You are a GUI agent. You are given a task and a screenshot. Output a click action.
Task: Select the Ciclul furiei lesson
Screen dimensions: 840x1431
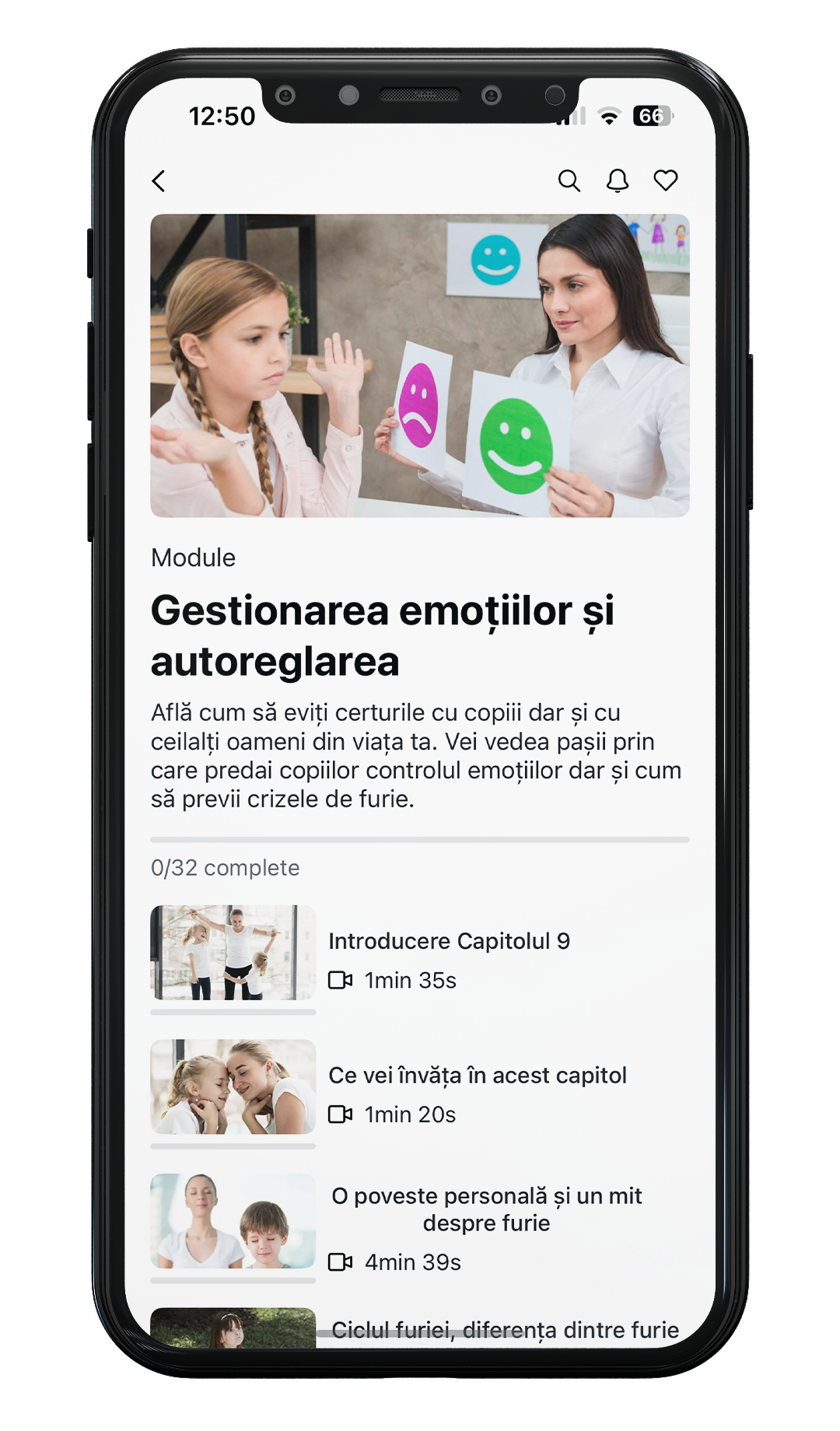click(505, 1329)
